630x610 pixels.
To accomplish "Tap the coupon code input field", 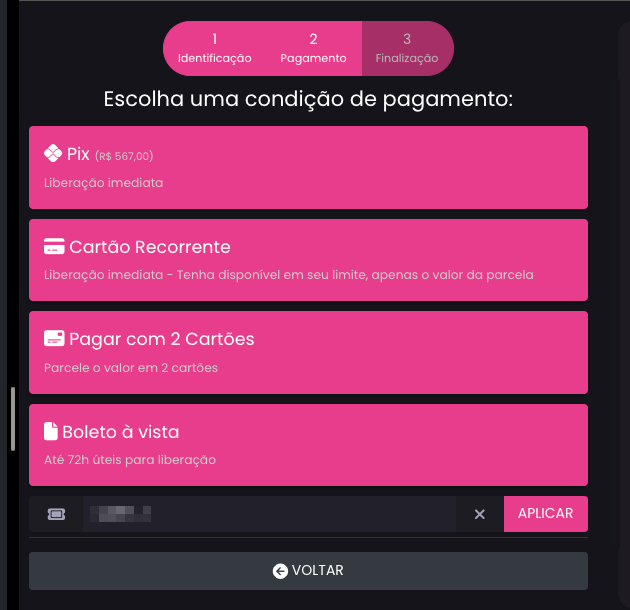I will 270,514.
